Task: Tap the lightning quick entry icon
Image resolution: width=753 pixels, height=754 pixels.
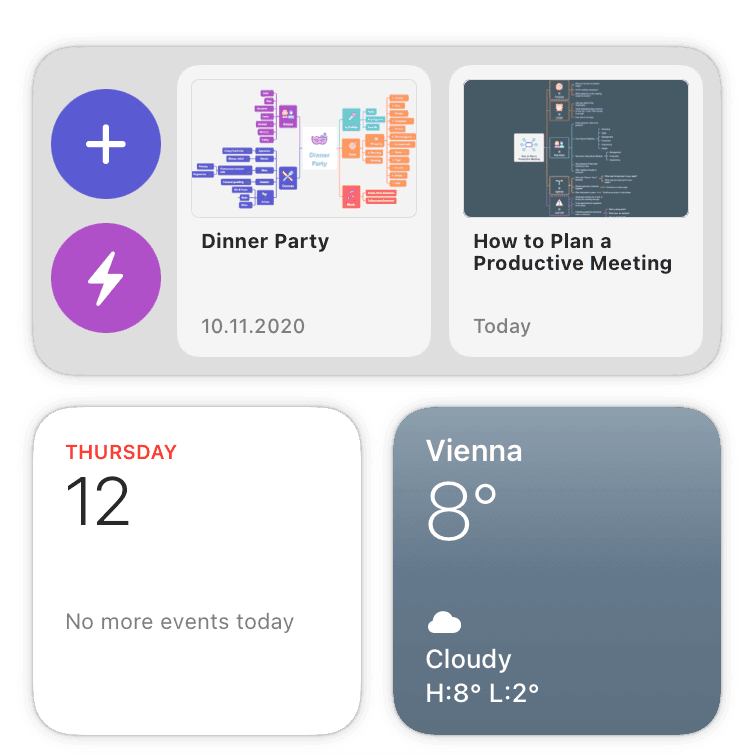Action: (x=105, y=278)
